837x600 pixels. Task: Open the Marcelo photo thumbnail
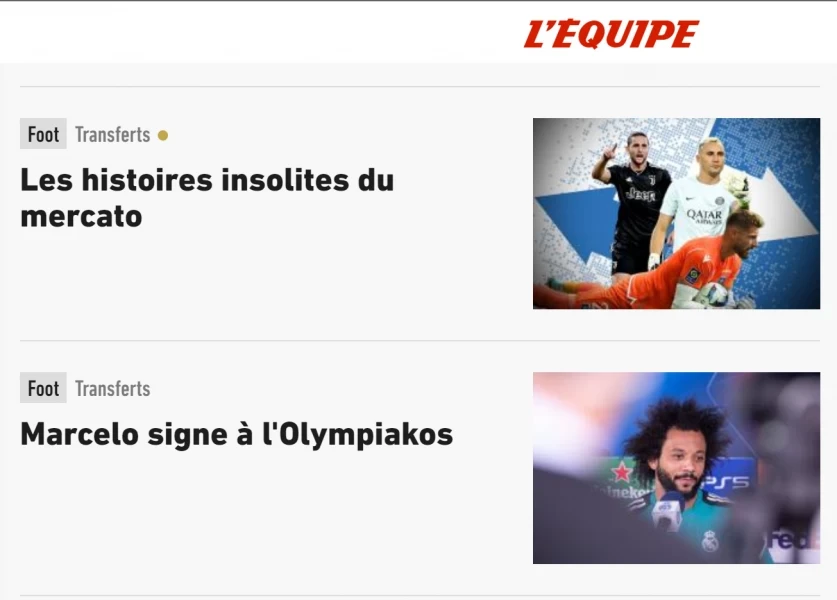[676, 468]
